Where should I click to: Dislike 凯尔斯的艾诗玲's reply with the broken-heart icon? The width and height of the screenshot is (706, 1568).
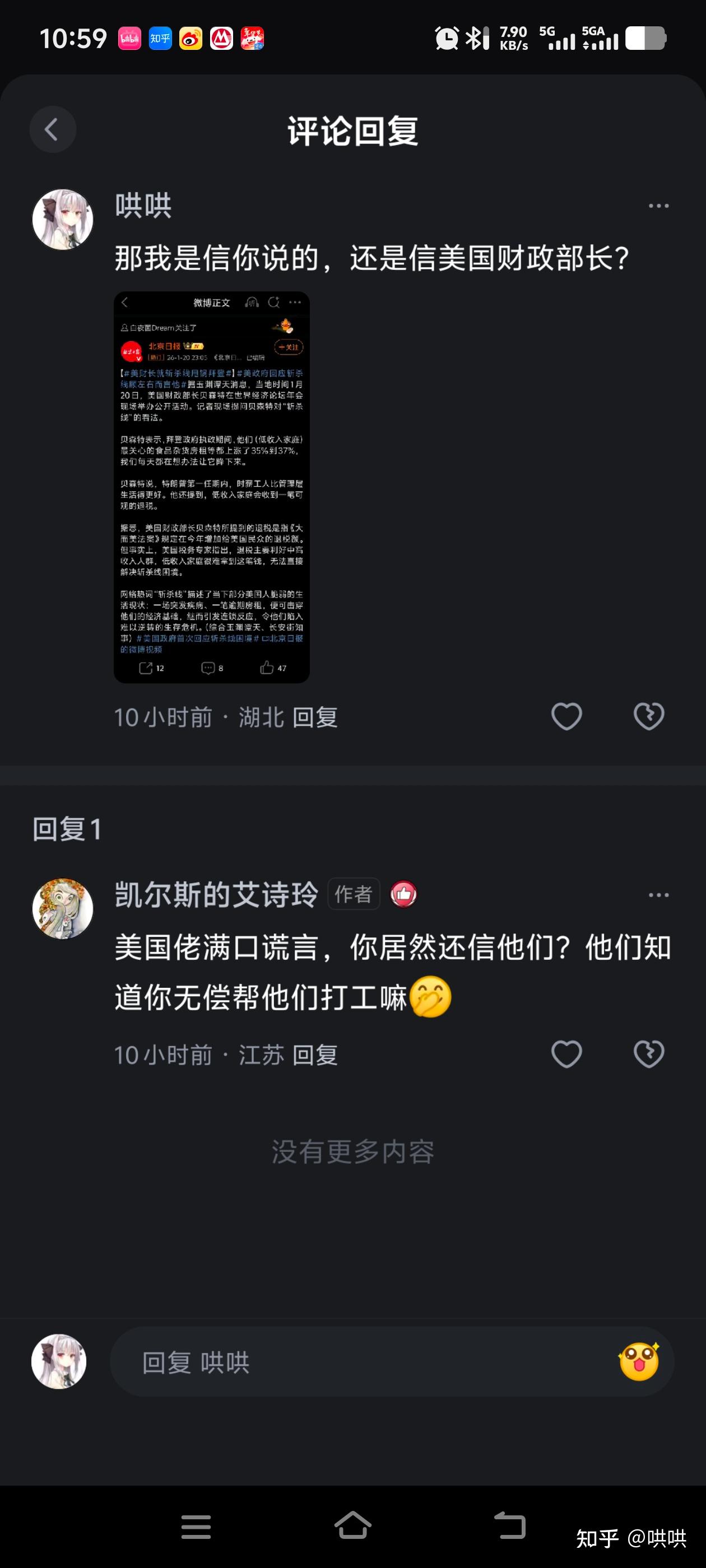click(x=649, y=1054)
